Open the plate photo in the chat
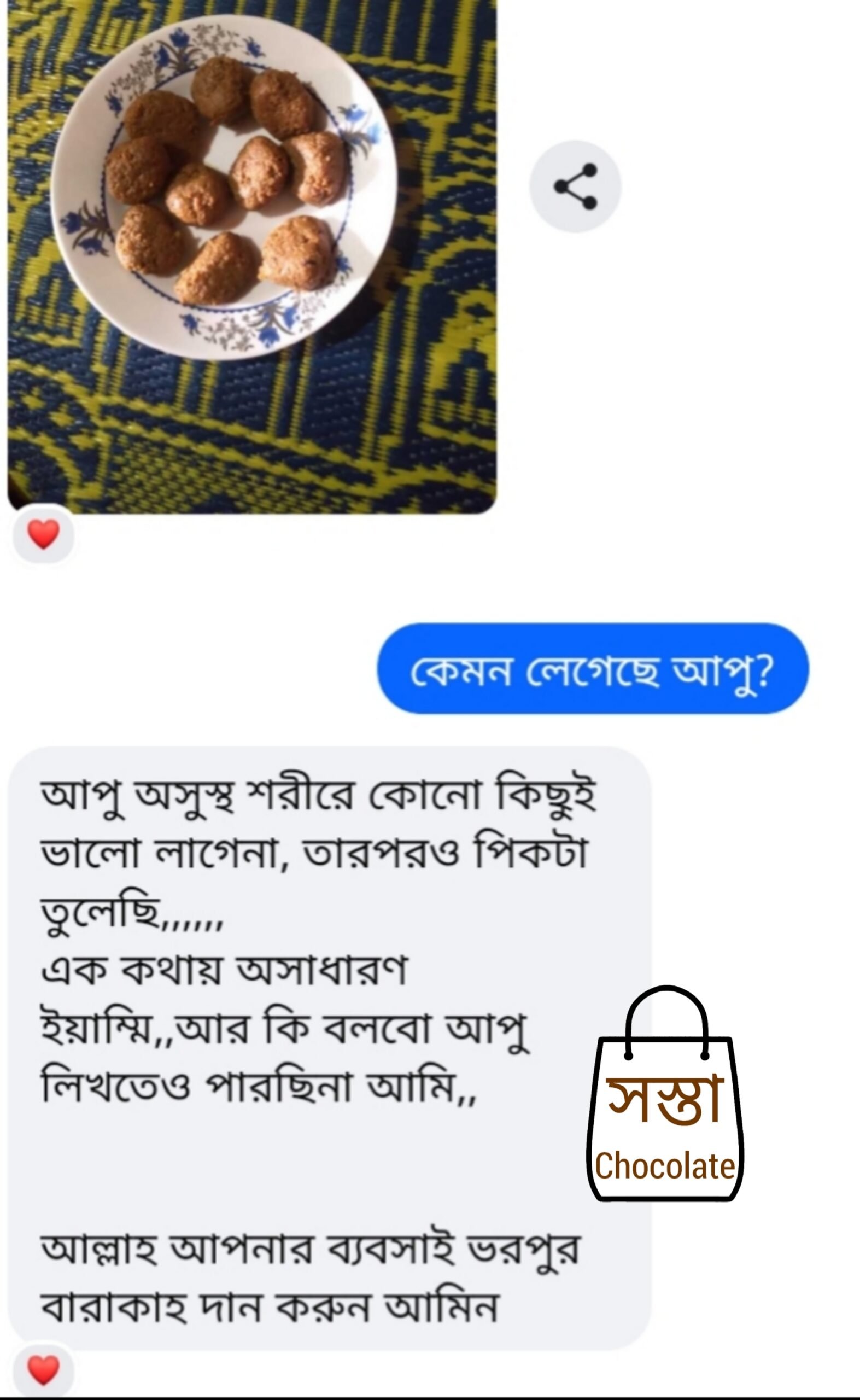Image resolution: width=860 pixels, height=1400 pixels. pos(251,256)
